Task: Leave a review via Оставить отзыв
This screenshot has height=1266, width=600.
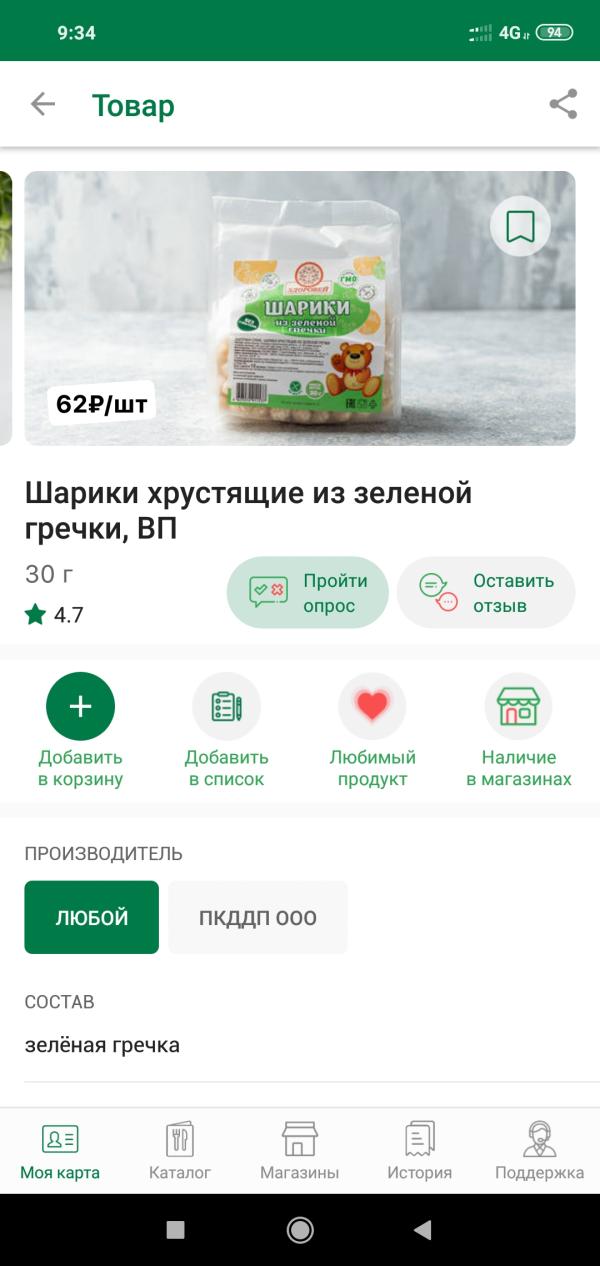Action: point(486,593)
